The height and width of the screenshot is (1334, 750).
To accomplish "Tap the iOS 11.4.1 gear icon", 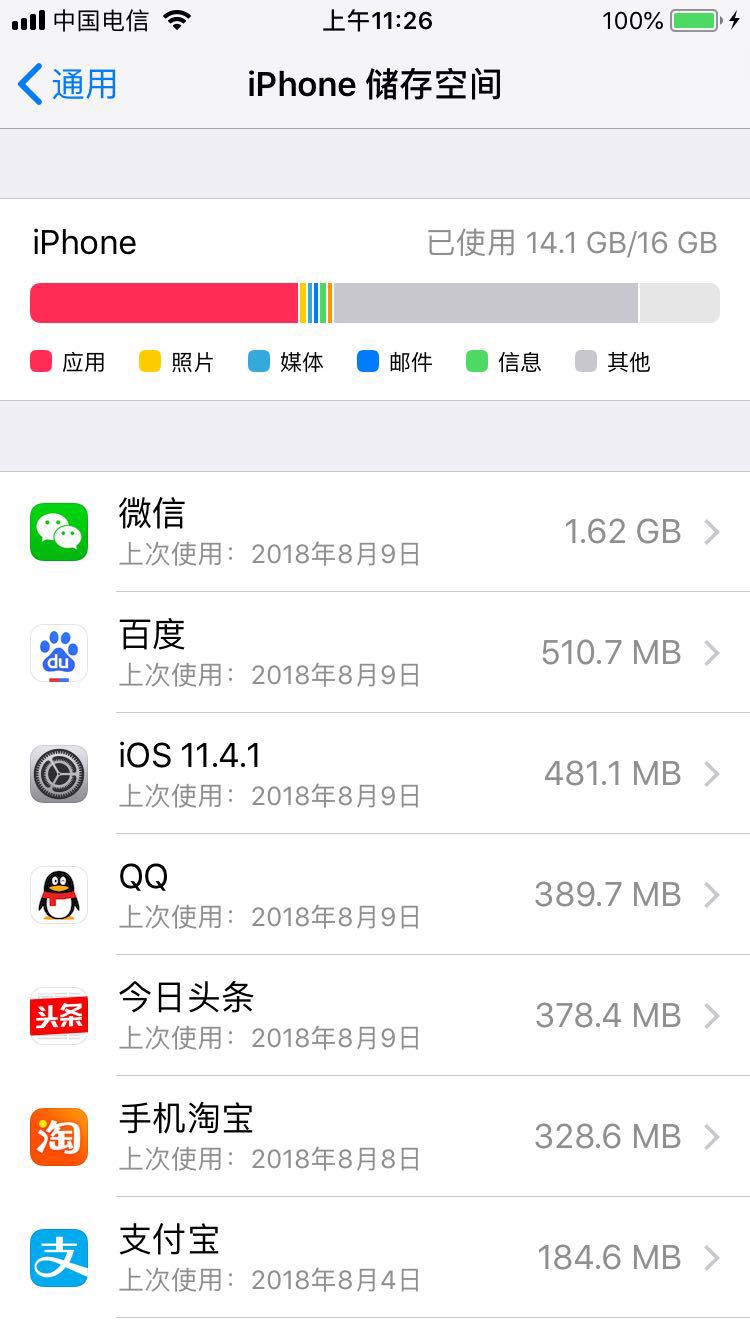I will click(58, 774).
